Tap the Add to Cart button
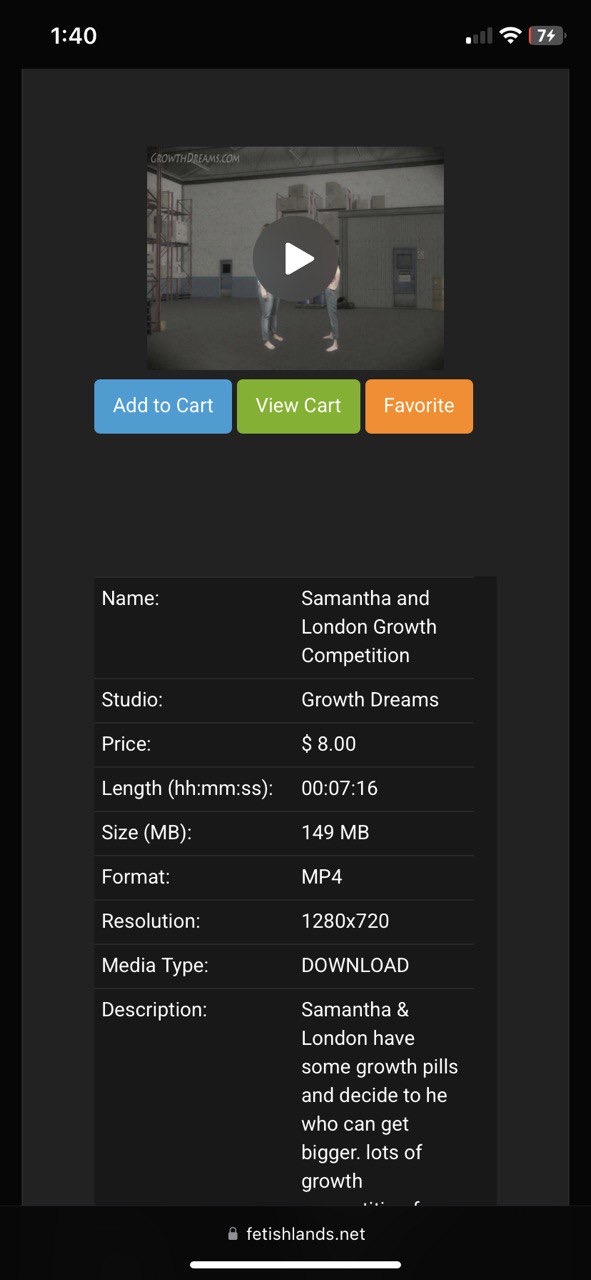591x1280 pixels. pos(163,406)
